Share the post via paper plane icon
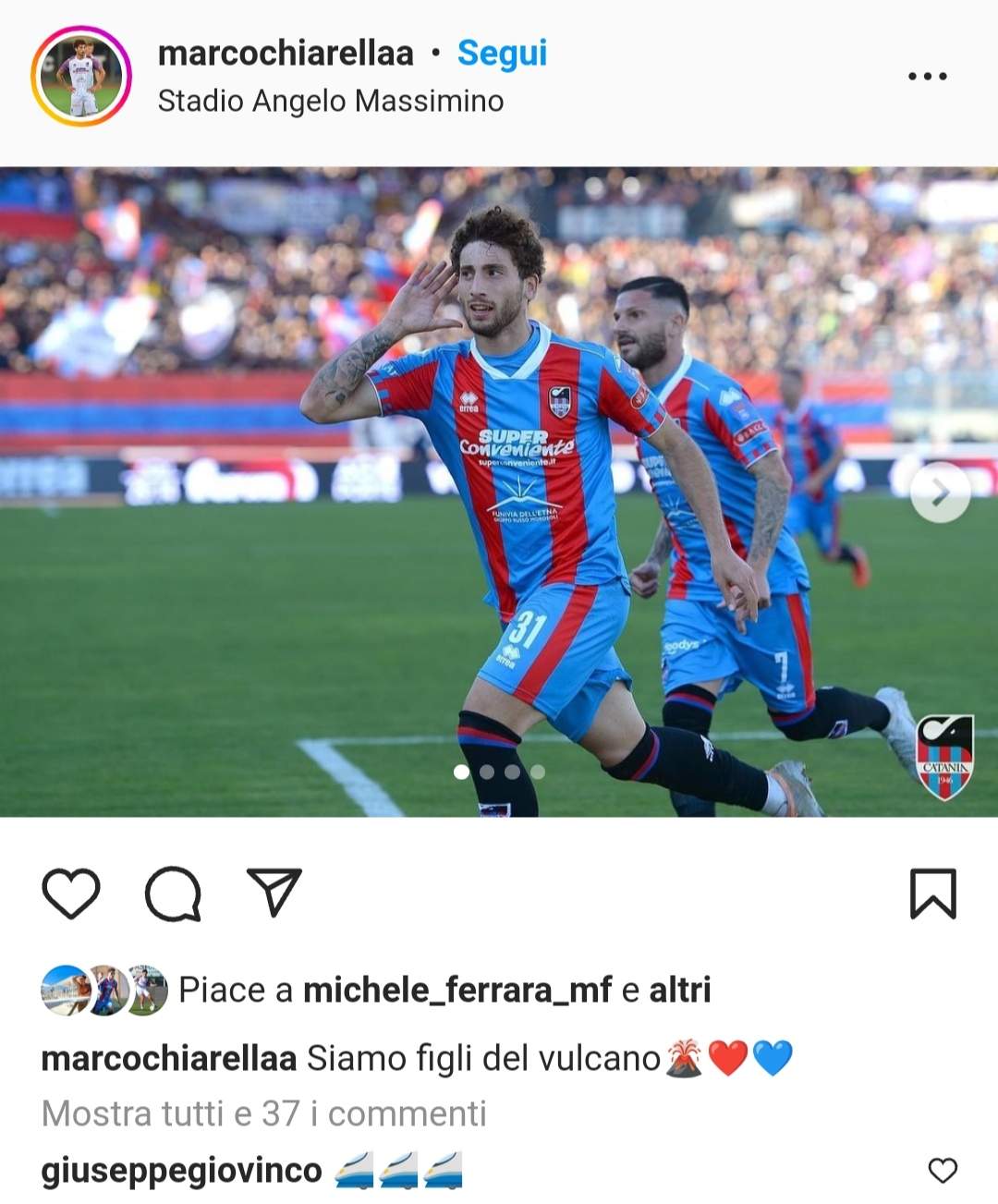 274,892
